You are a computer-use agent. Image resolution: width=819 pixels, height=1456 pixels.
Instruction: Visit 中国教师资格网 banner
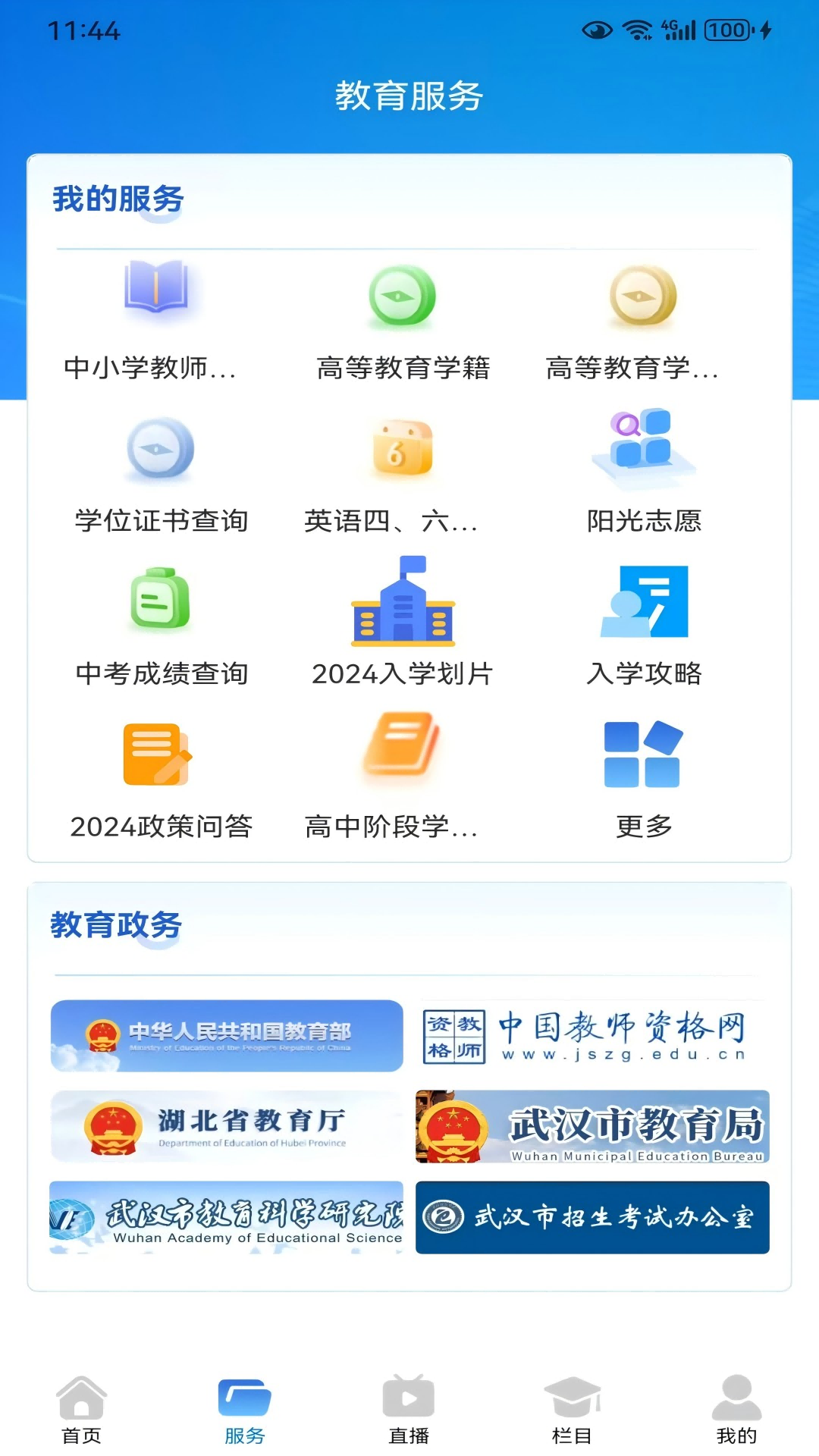click(x=593, y=1036)
